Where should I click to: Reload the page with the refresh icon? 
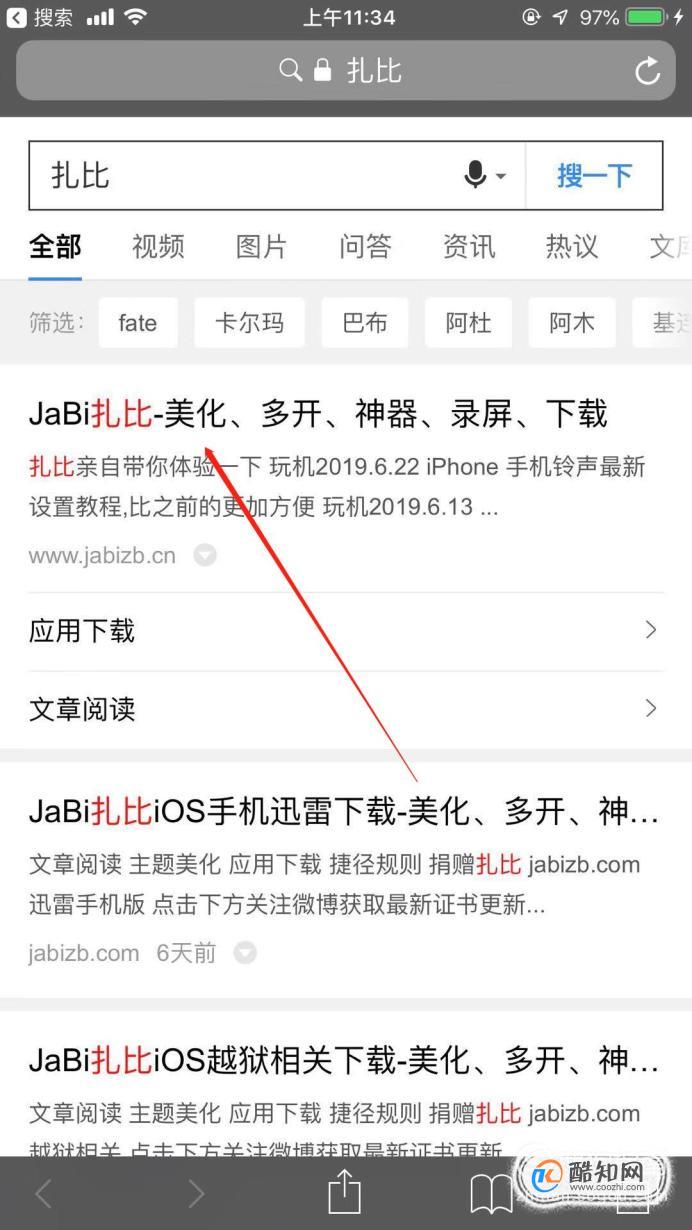coord(647,71)
